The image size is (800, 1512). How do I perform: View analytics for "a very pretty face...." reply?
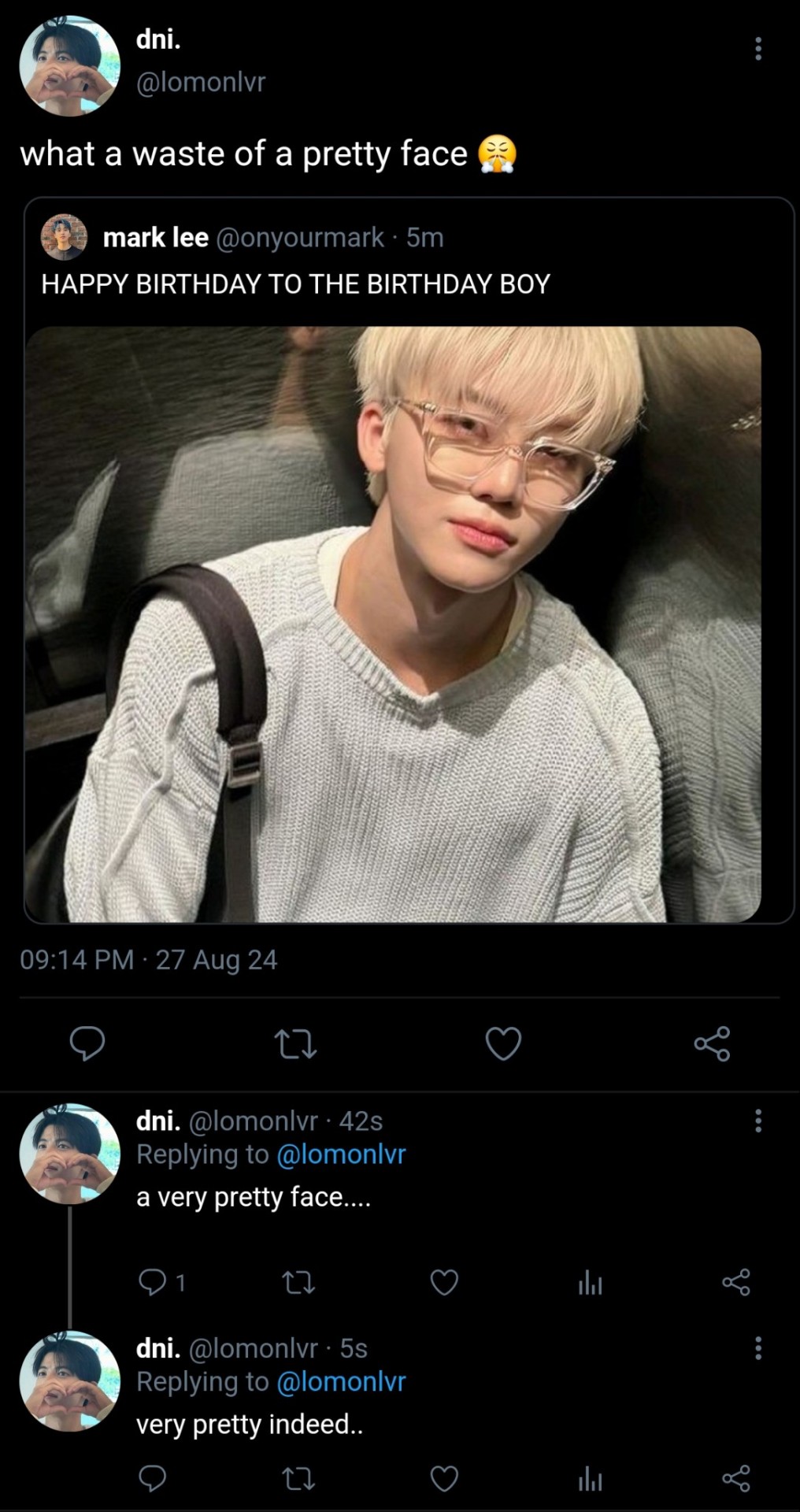tap(590, 1284)
